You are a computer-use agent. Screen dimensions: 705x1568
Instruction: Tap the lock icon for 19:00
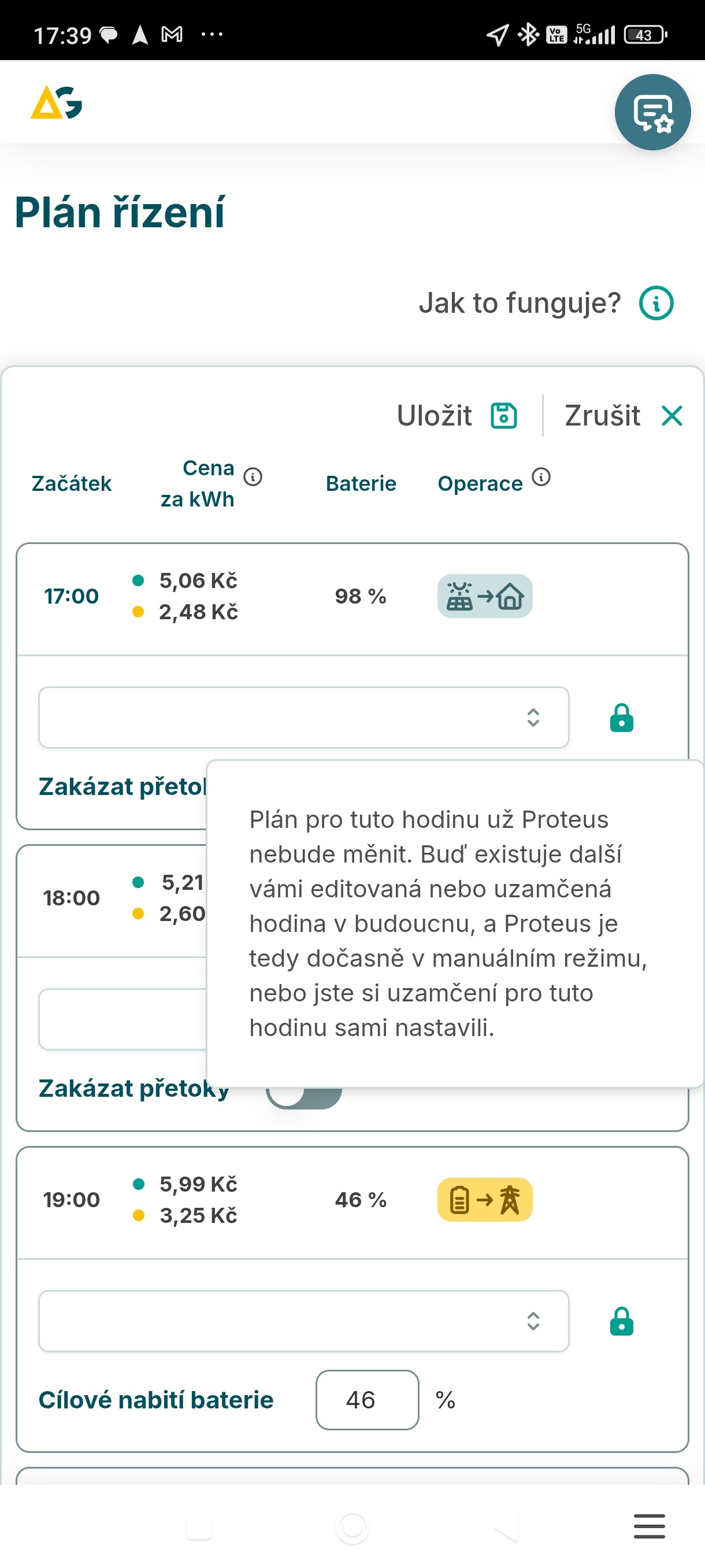pos(621,1321)
